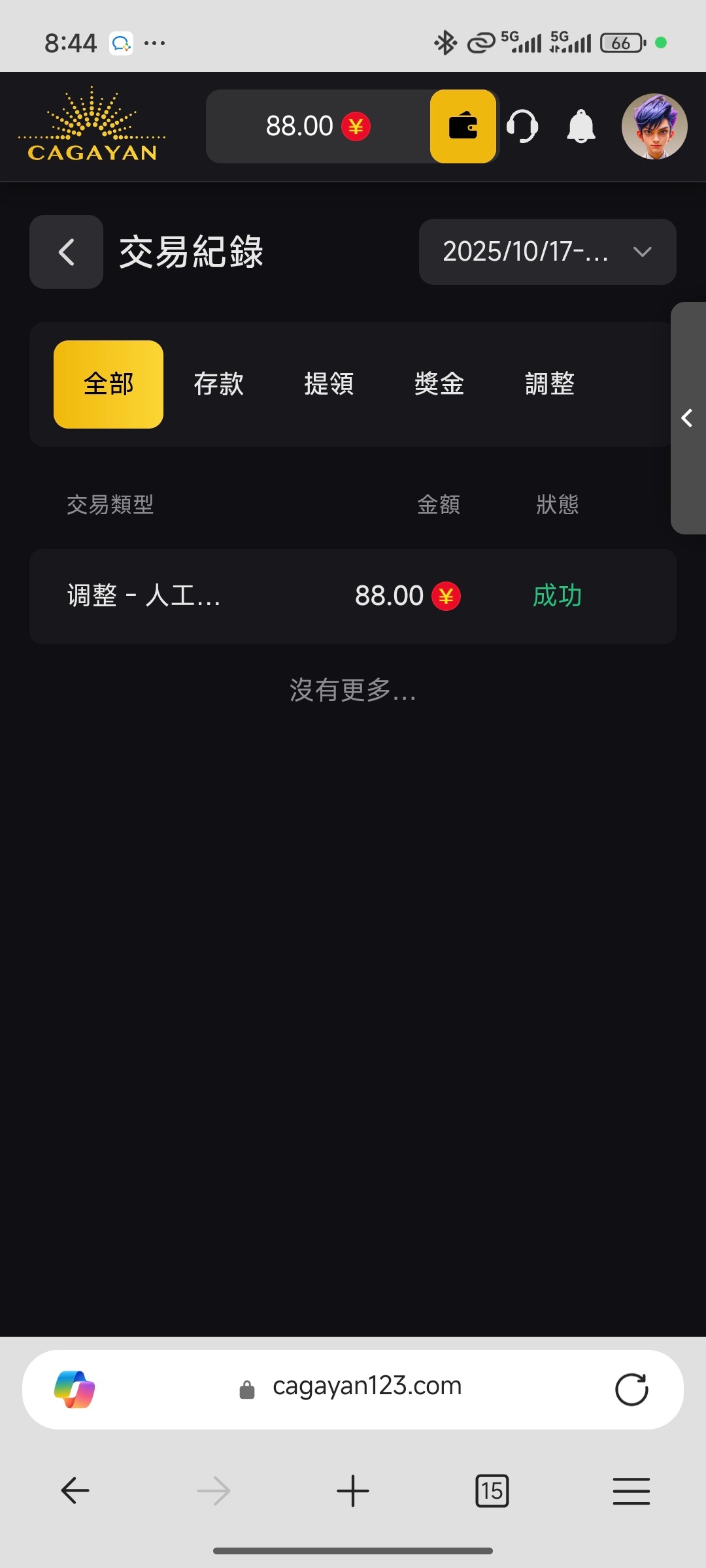
Task: Open the browser hamburger menu
Action: pyautogui.click(x=631, y=1491)
